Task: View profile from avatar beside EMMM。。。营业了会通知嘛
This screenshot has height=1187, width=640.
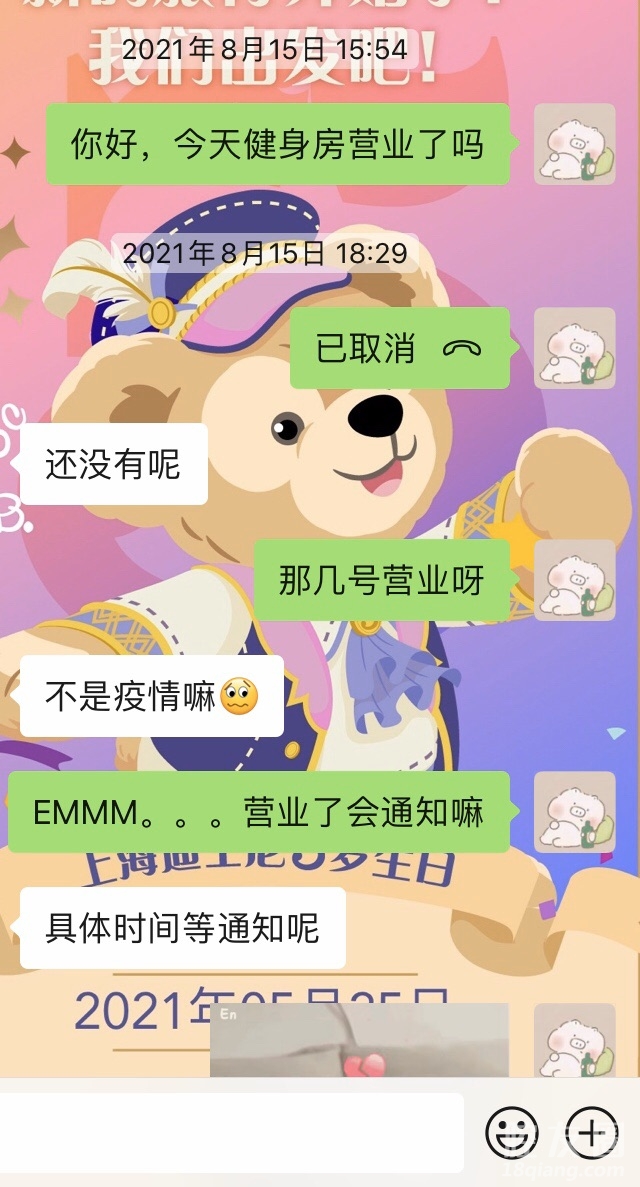Action: point(574,812)
